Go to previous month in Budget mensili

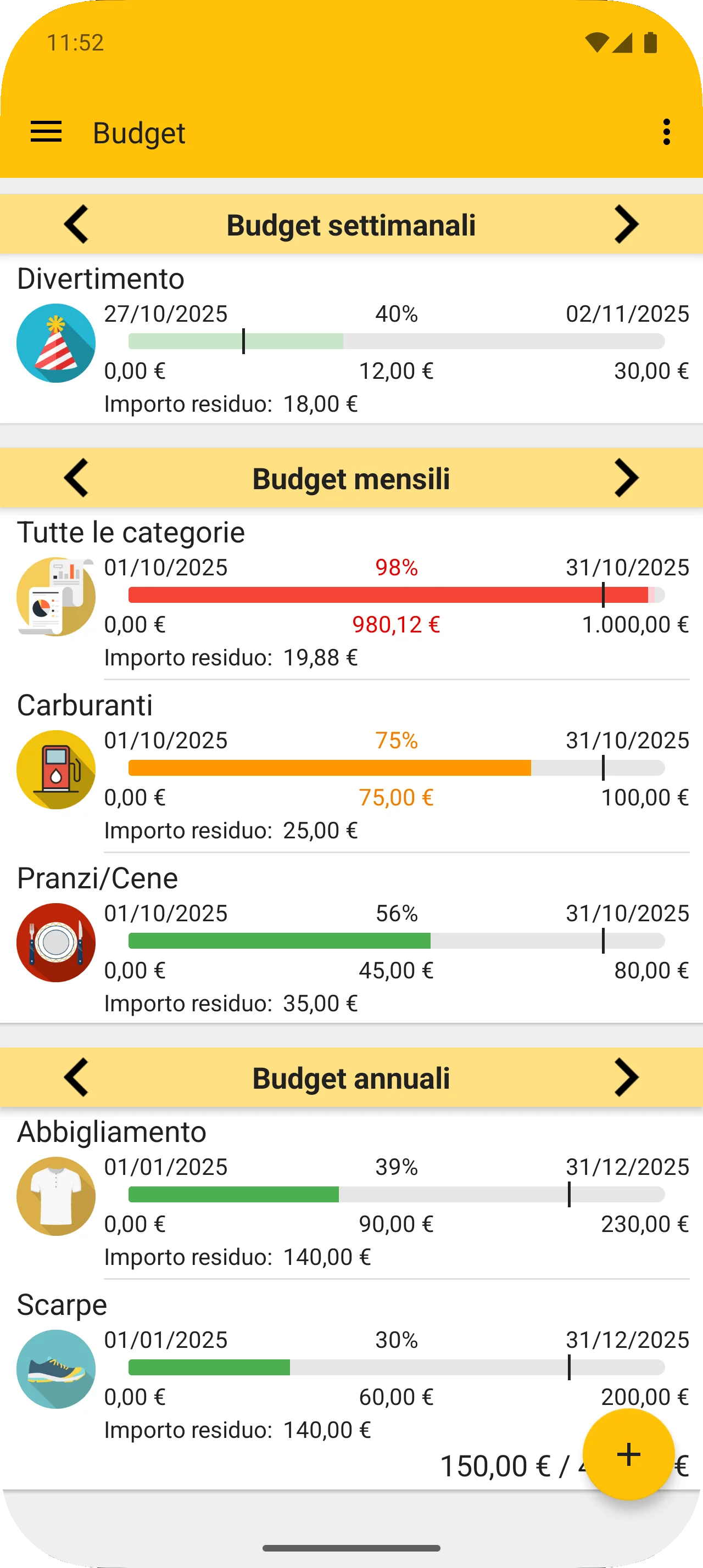tap(77, 478)
